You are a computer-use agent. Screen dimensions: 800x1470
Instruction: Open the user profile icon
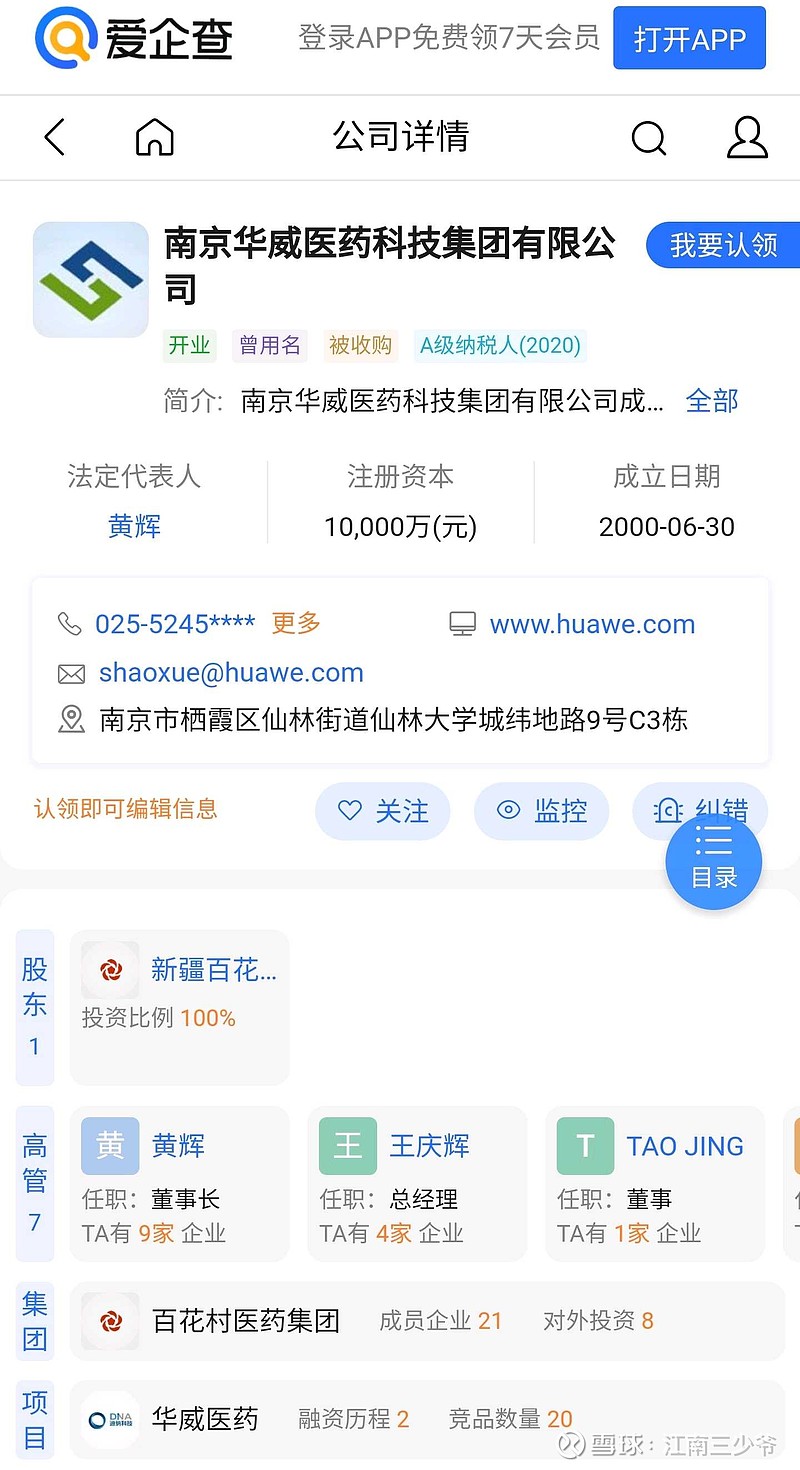pos(746,138)
